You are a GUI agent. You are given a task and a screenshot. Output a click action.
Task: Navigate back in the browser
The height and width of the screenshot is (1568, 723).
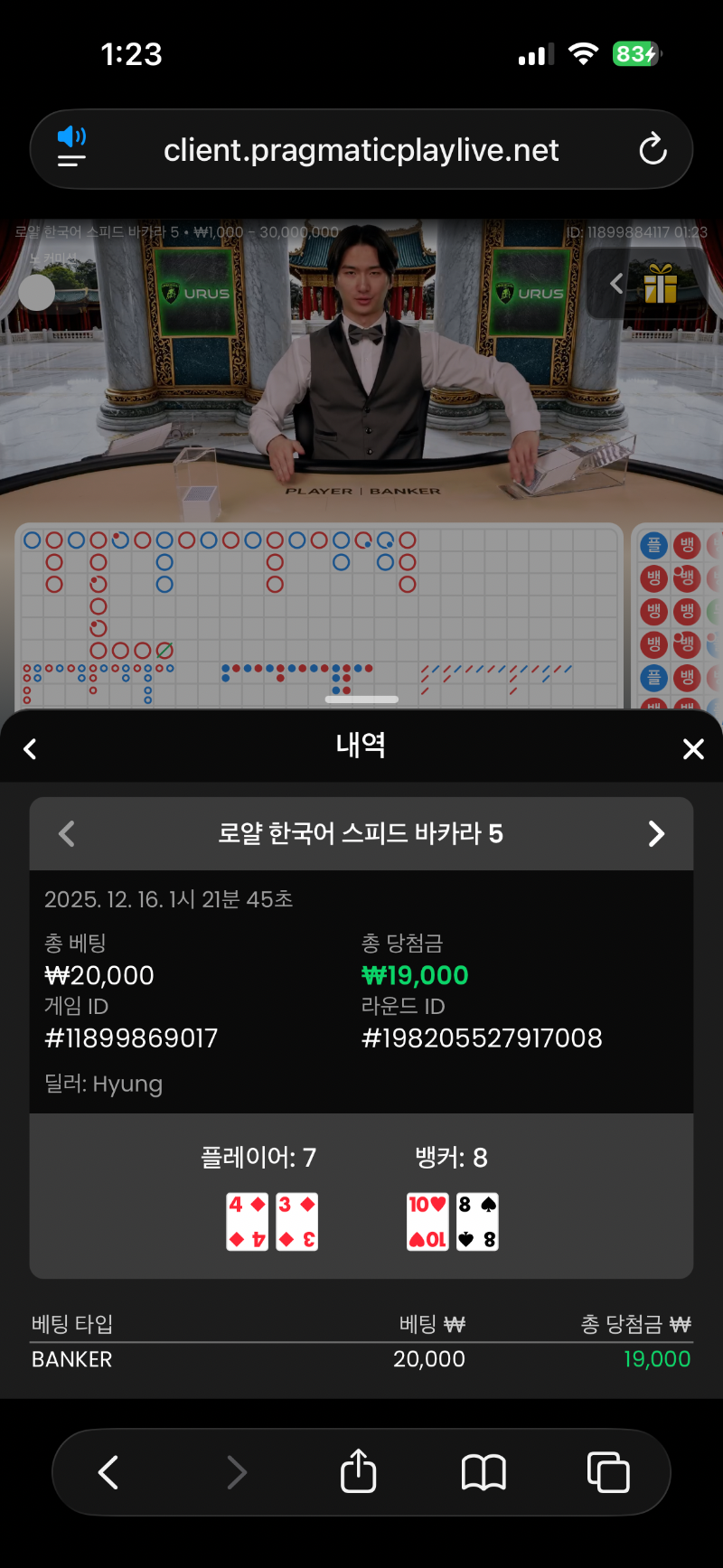pyautogui.click(x=108, y=1472)
